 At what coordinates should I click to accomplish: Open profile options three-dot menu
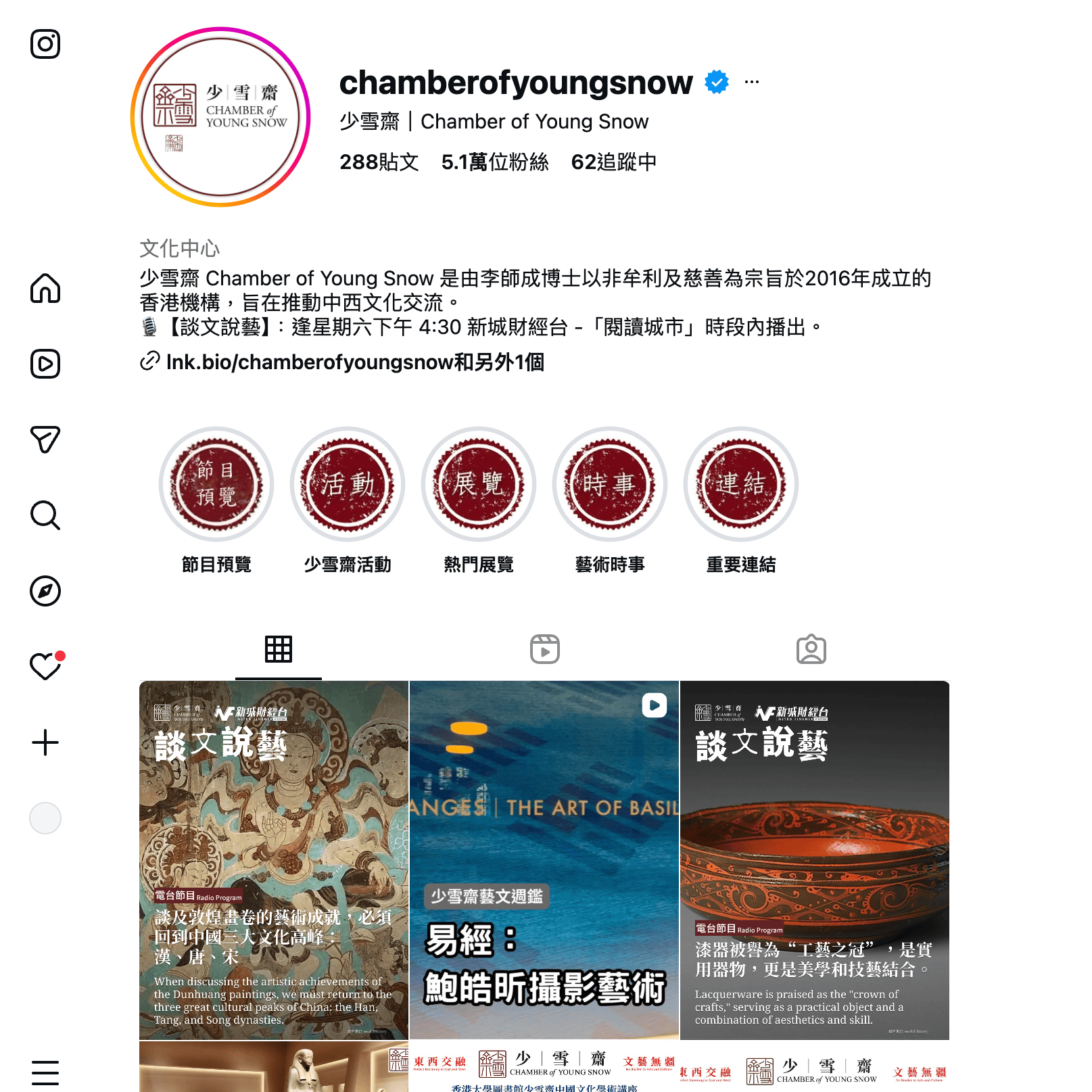click(x=751, y=82)
